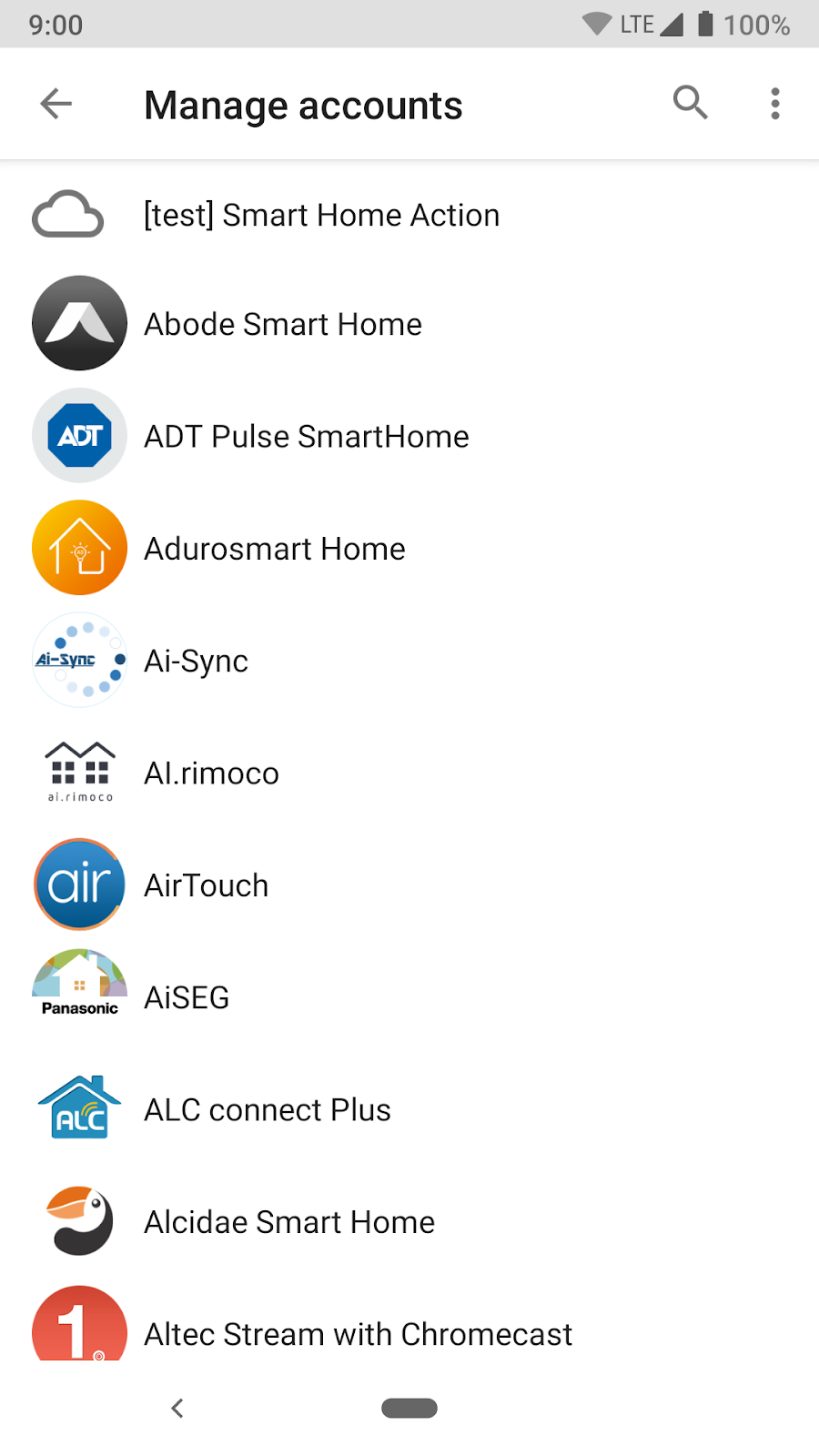This screenshot has width=819, height=1456.
Task: Open ALC connect Plus
Action: point(268,1110)
